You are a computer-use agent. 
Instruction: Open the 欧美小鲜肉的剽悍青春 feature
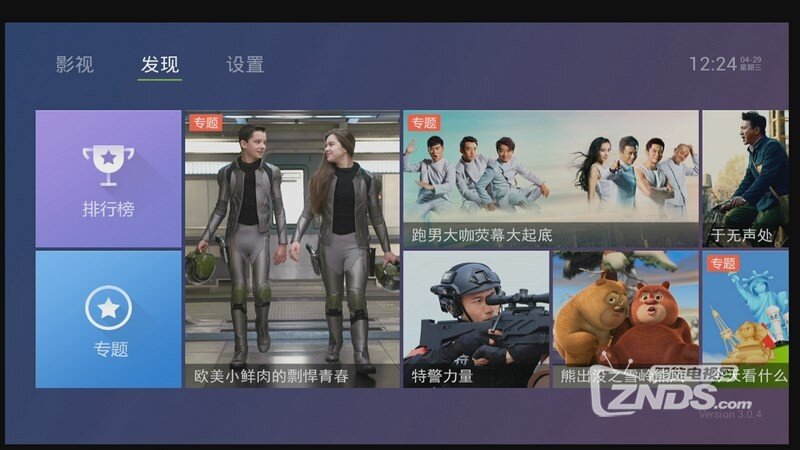(x=292, y=250)
